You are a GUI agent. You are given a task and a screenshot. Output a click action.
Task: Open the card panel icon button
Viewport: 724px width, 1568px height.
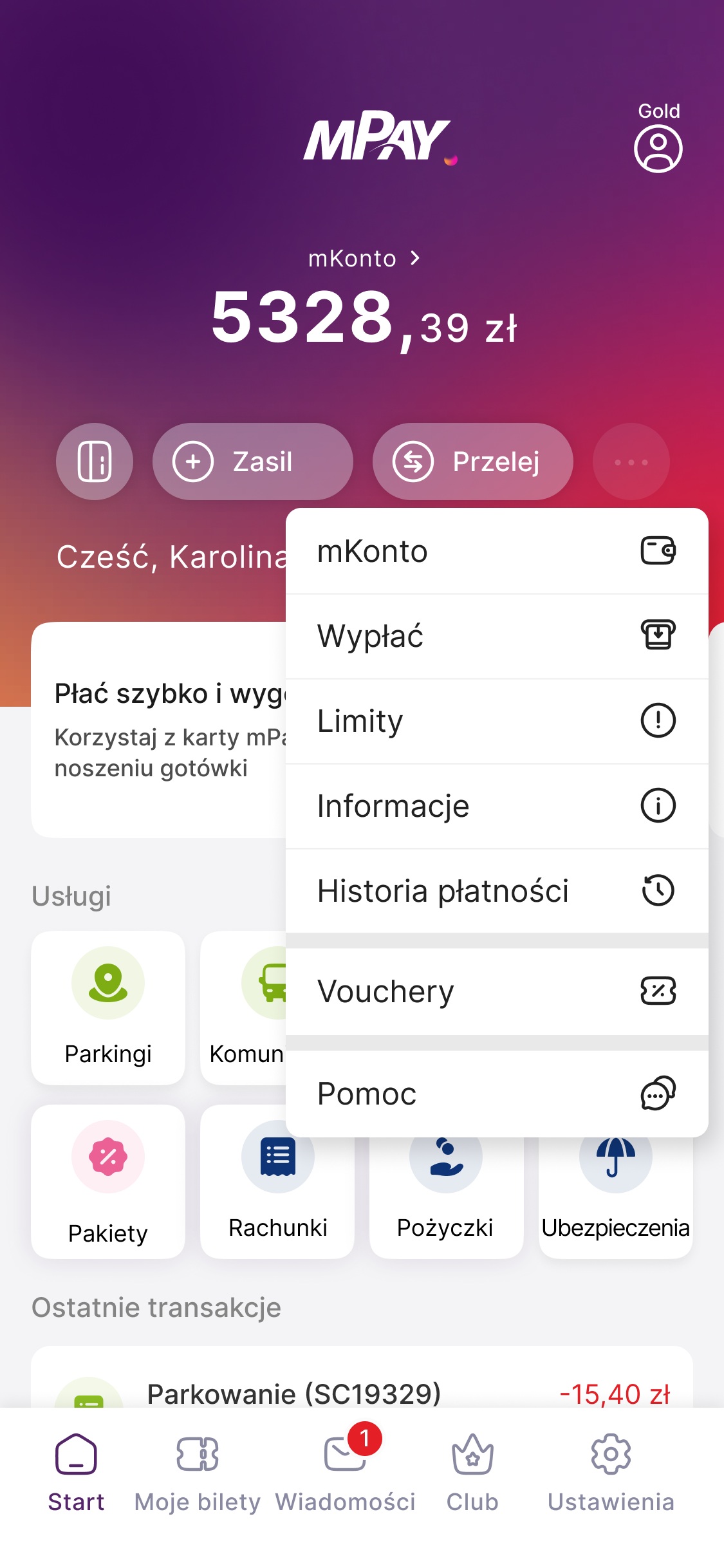[95, 462]
